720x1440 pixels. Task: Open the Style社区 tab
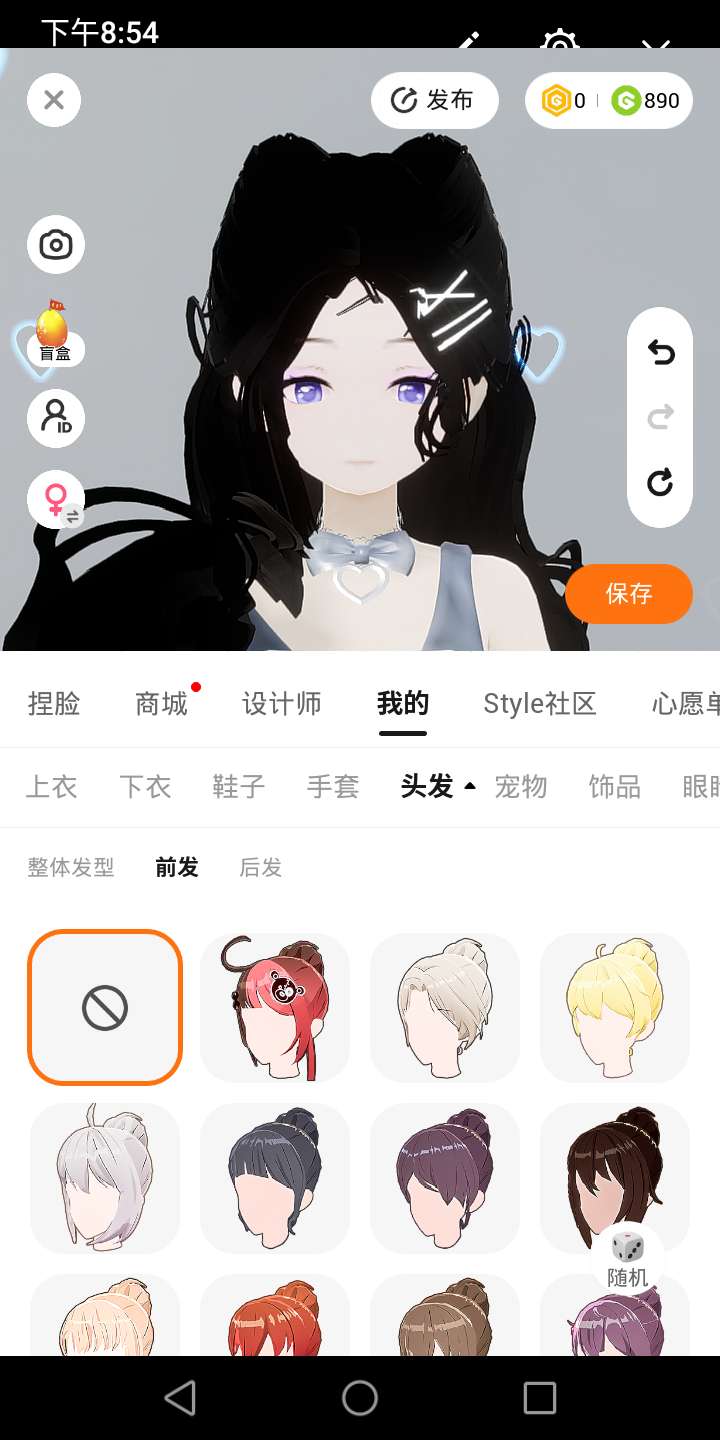click(x=540, y=704)
